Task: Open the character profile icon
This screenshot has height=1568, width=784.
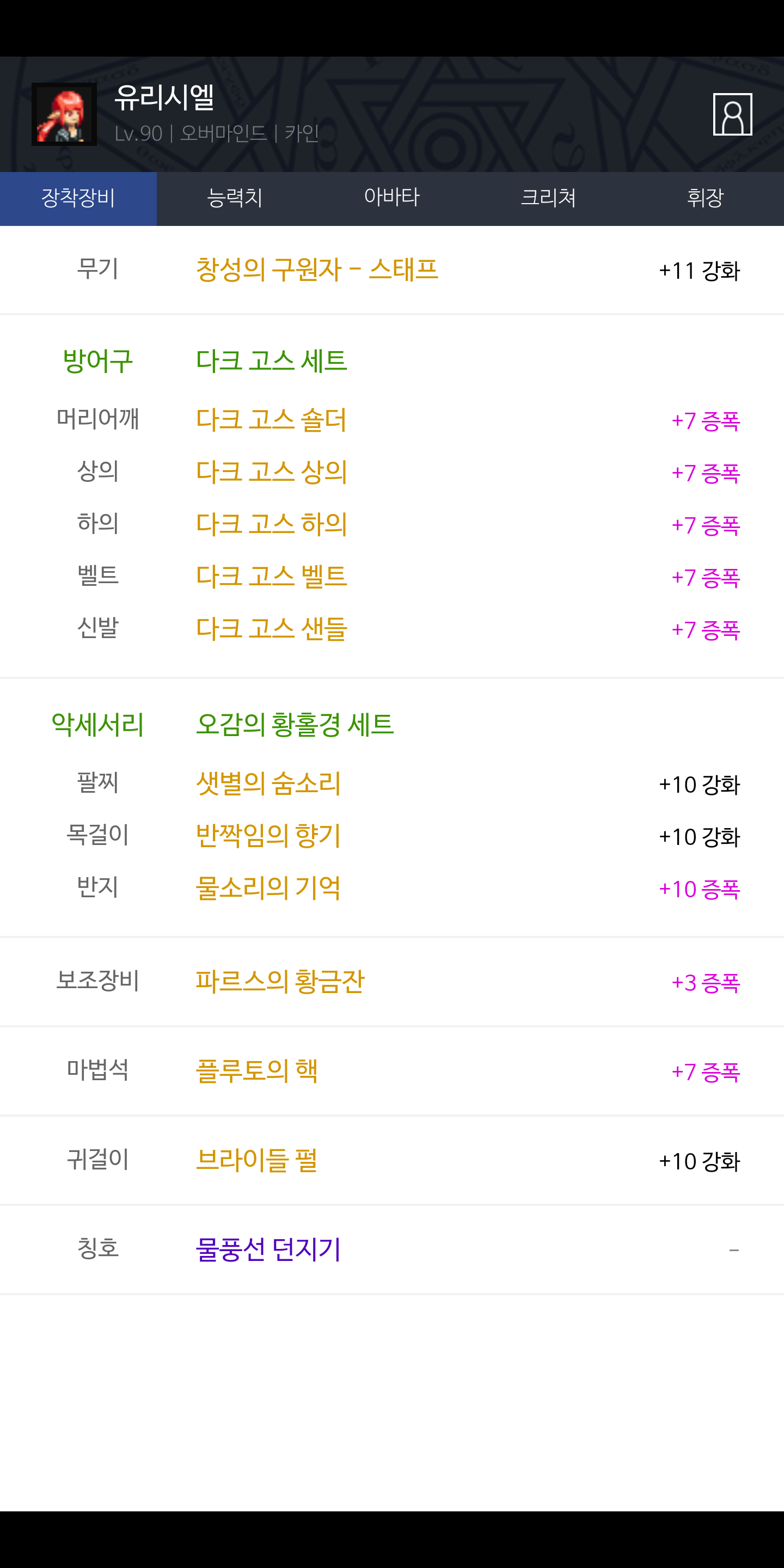Action: pyautogui.click(x=732, y=114)
